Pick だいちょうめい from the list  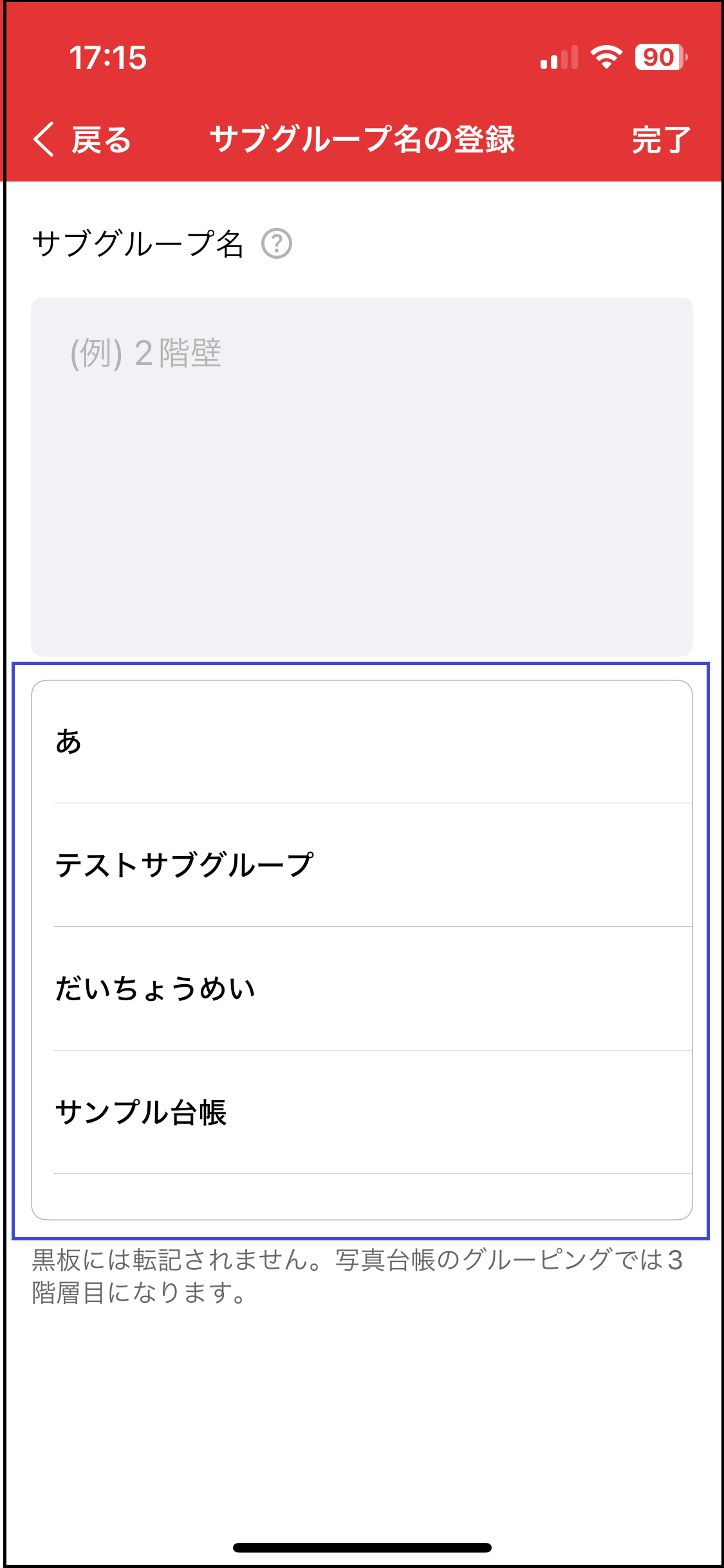[362, 989]
